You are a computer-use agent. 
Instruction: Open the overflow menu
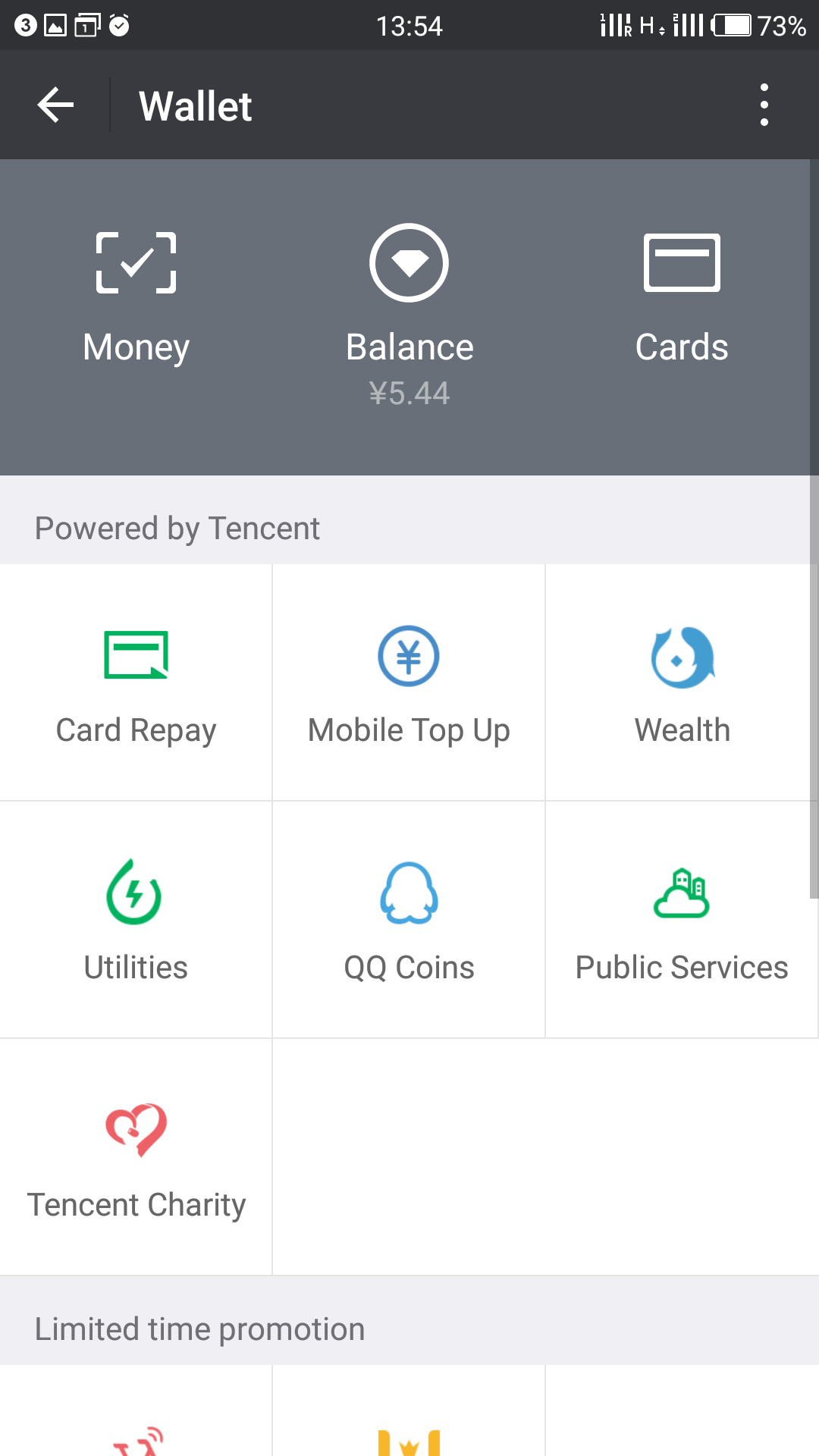[x=764, y=105]
